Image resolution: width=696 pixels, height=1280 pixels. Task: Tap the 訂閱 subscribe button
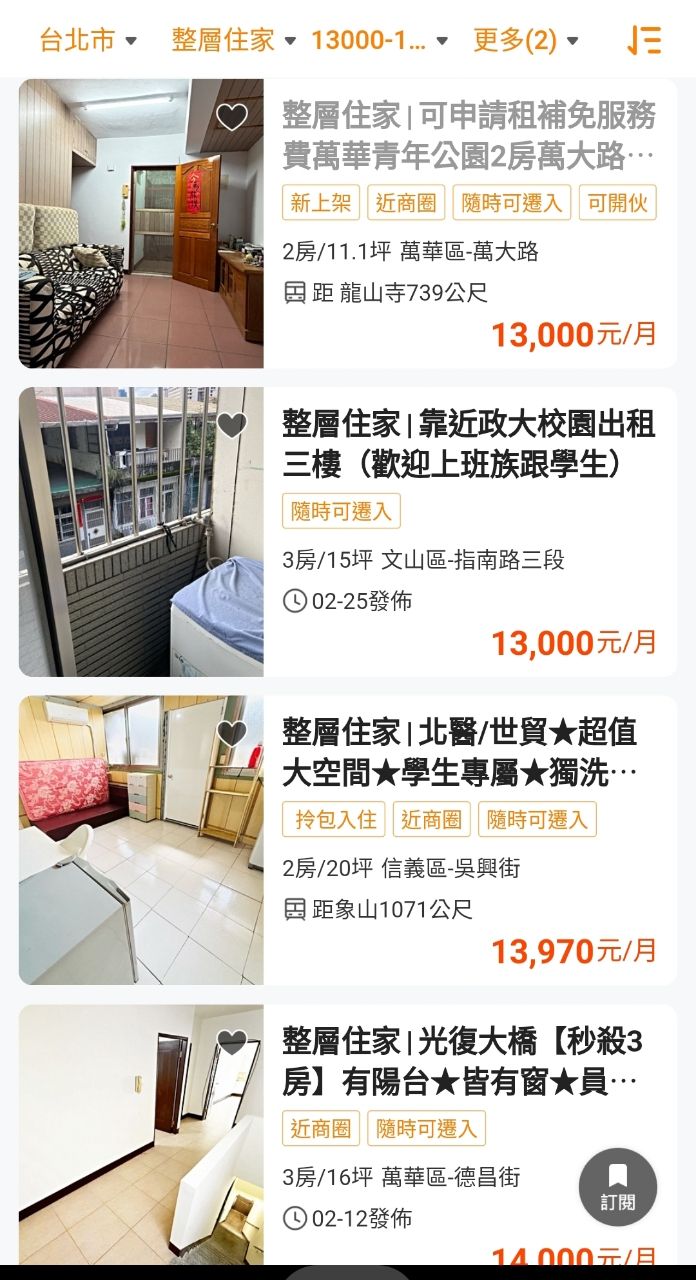click(618, 1187)
